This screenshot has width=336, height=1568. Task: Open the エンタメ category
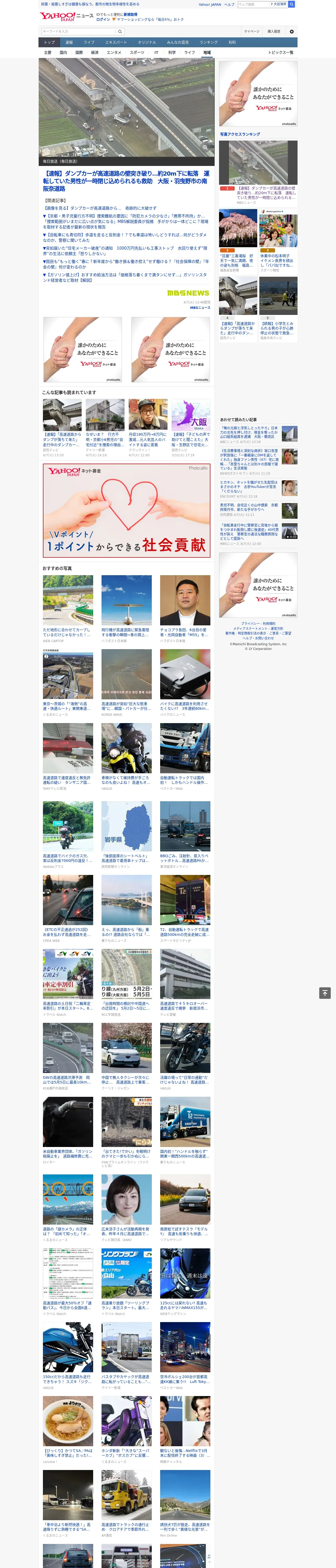click(114, 52)
